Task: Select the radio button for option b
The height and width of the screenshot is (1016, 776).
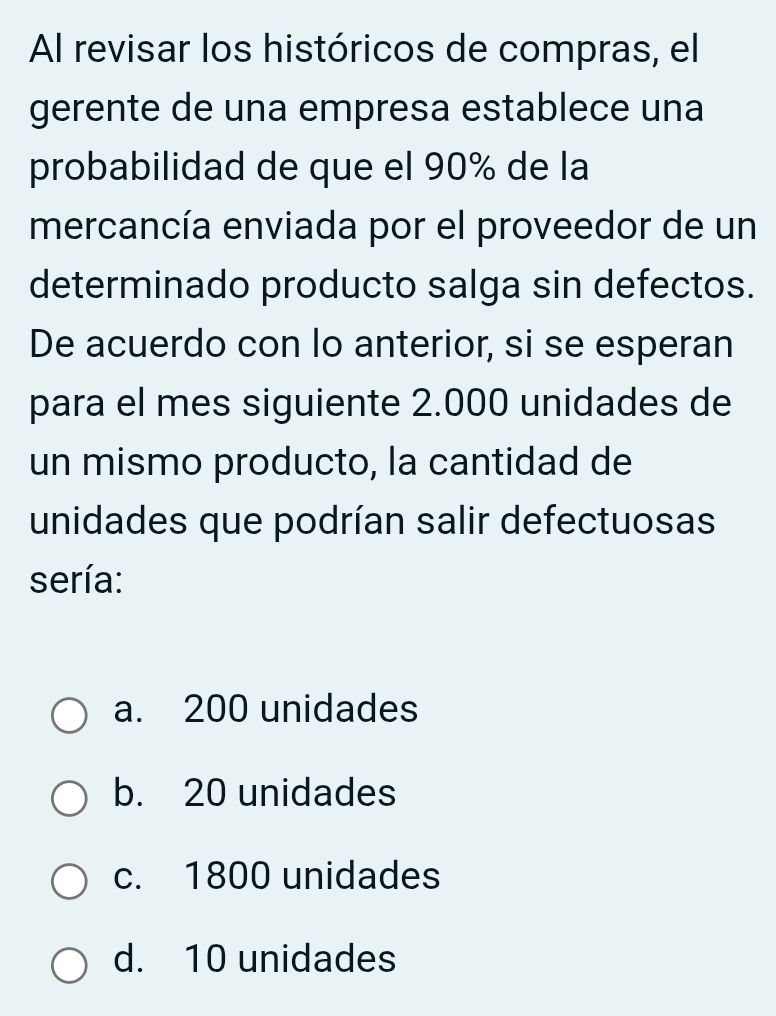Action: coord(70,798)
